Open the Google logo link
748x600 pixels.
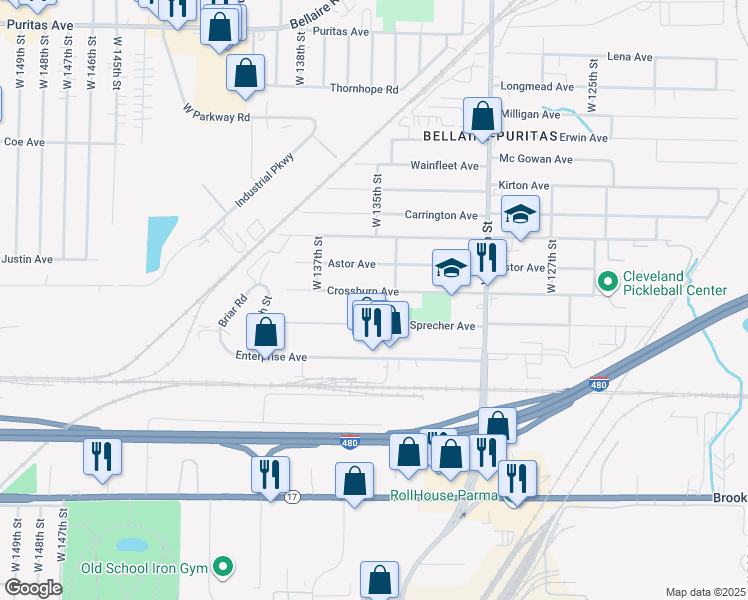pos(33,589)
